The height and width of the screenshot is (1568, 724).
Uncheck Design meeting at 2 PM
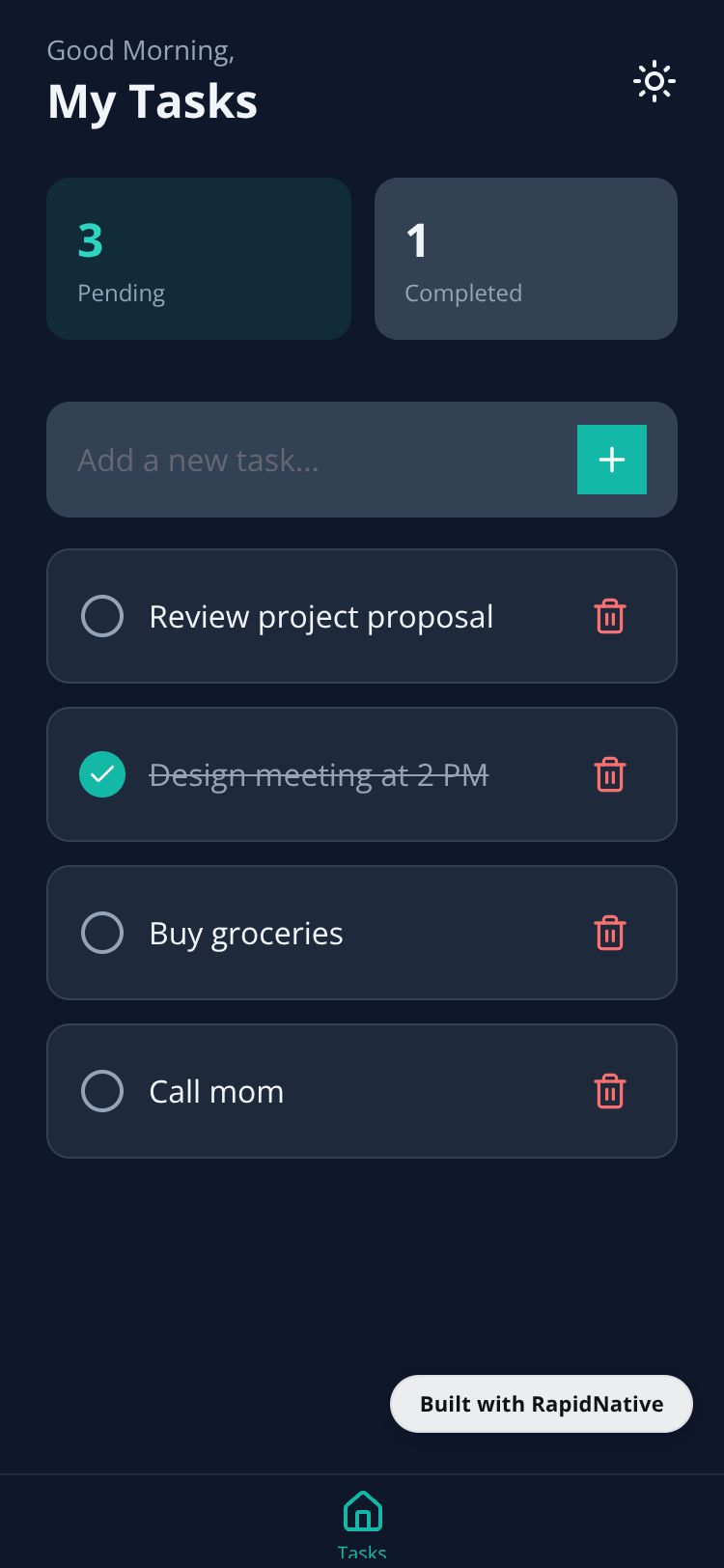(102, 774)
